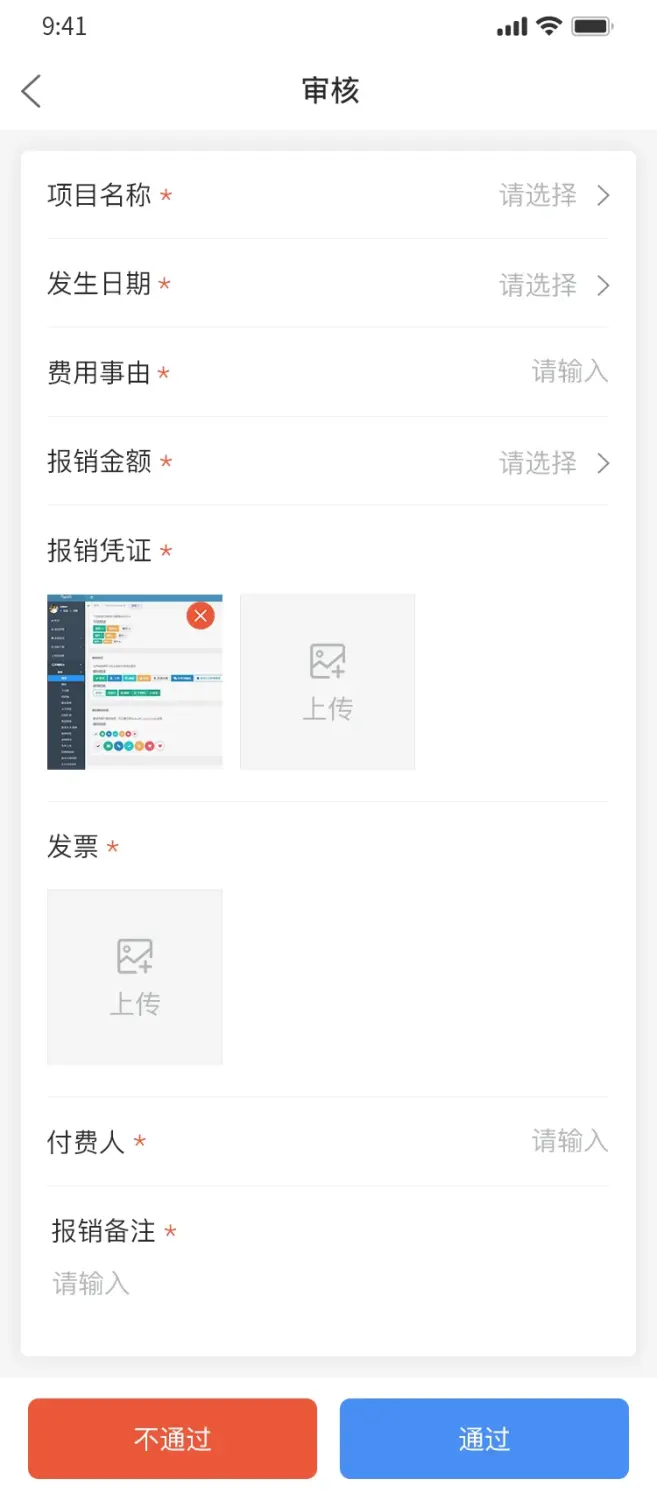Reject with the 不通过 button
This screenshot has height=1500, width=657.
point(172,1438)
